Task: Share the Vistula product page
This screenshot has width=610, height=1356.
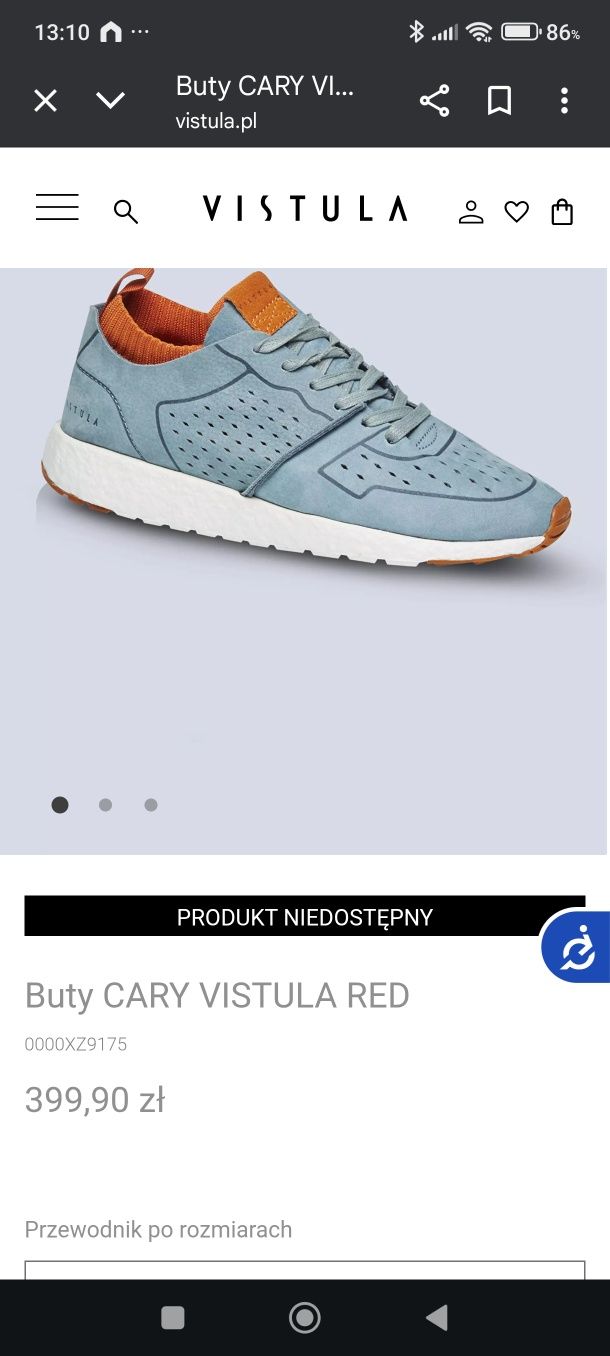Action: (x=434, y=100)
